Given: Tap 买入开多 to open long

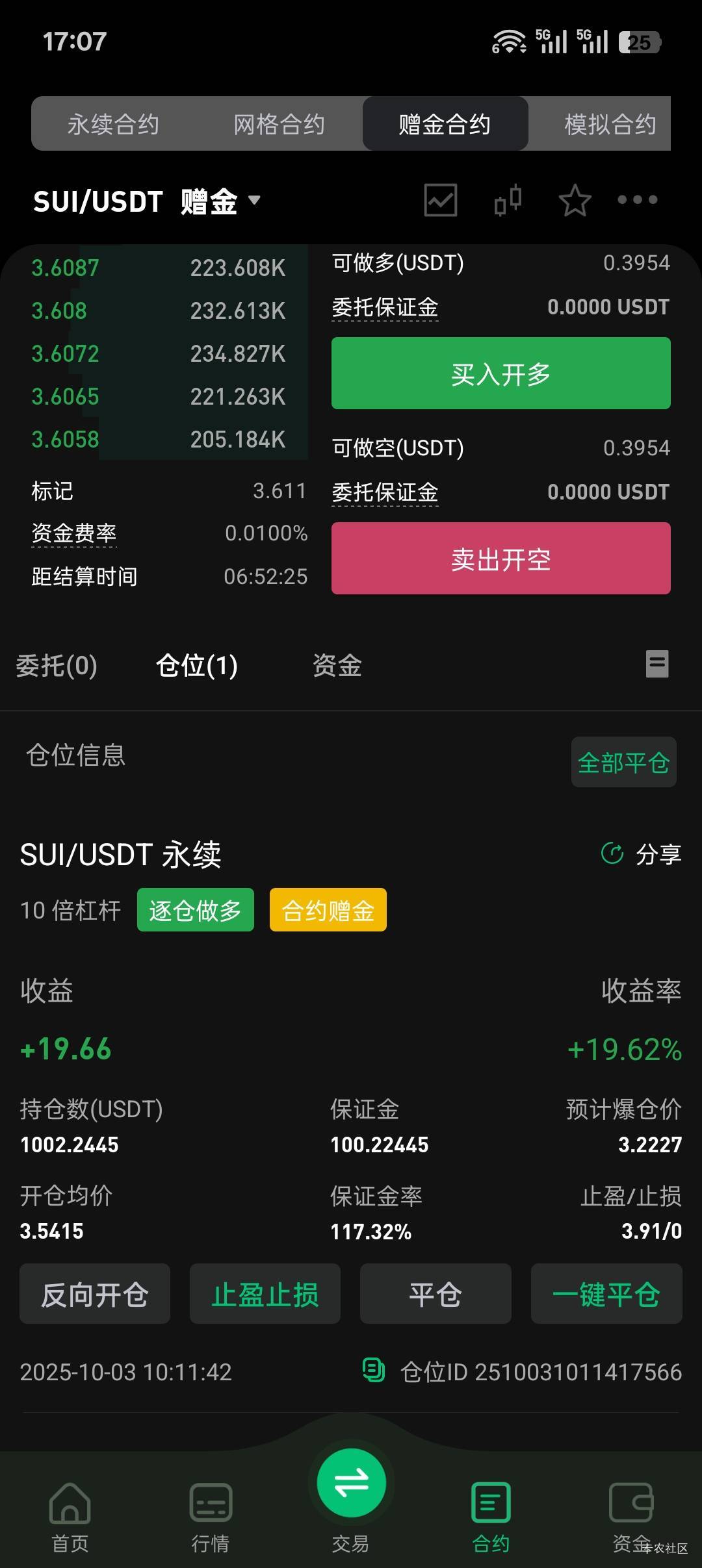Looking at the screenshot, I should coord(500,373).
